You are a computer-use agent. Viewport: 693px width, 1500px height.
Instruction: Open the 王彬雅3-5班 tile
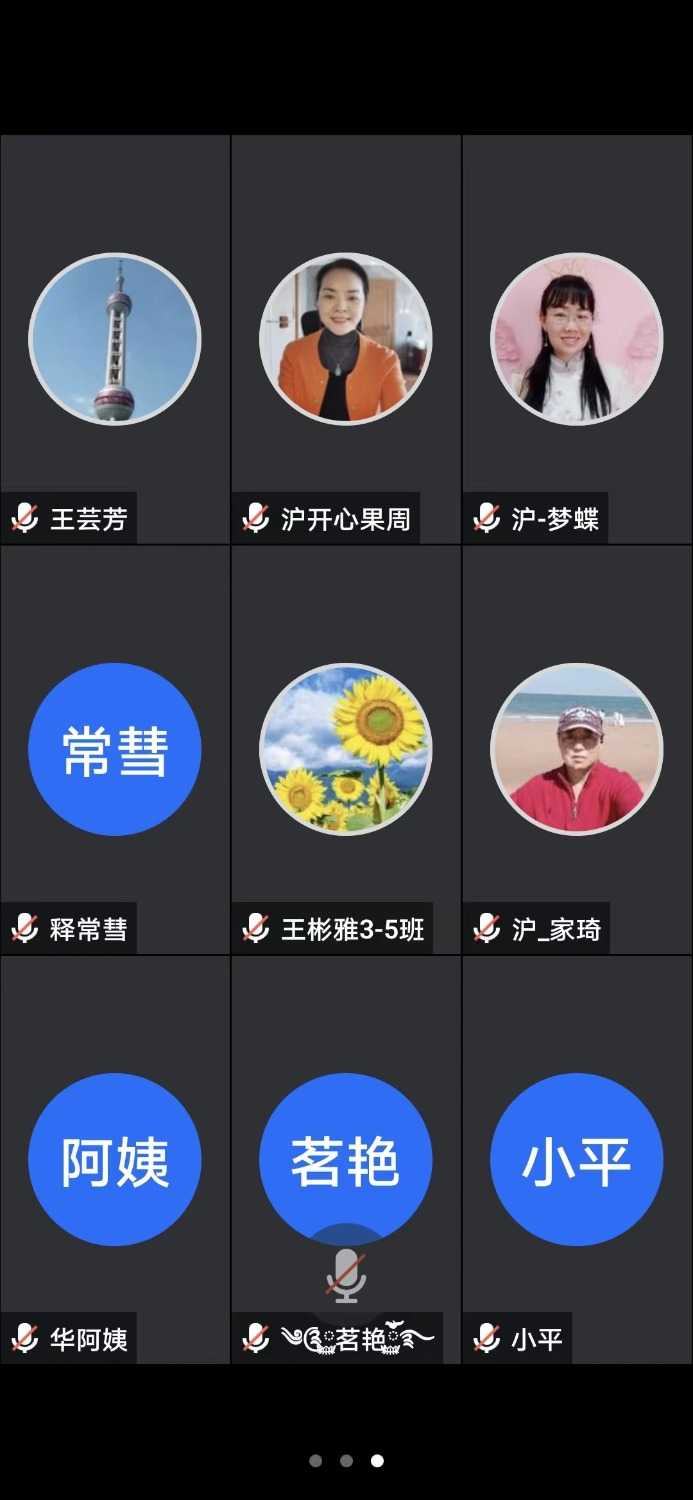[346, 749]
